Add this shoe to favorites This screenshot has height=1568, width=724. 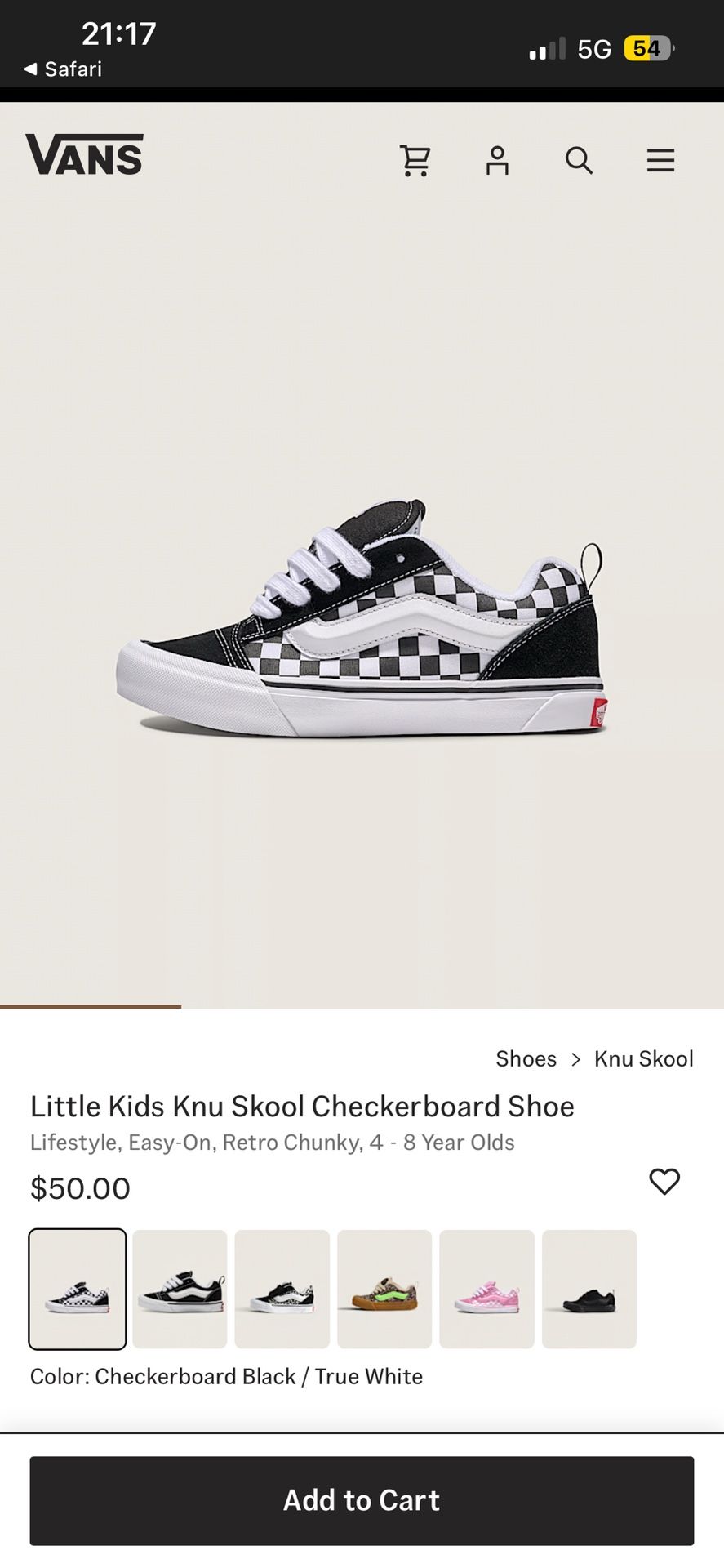click(664, 1181)
